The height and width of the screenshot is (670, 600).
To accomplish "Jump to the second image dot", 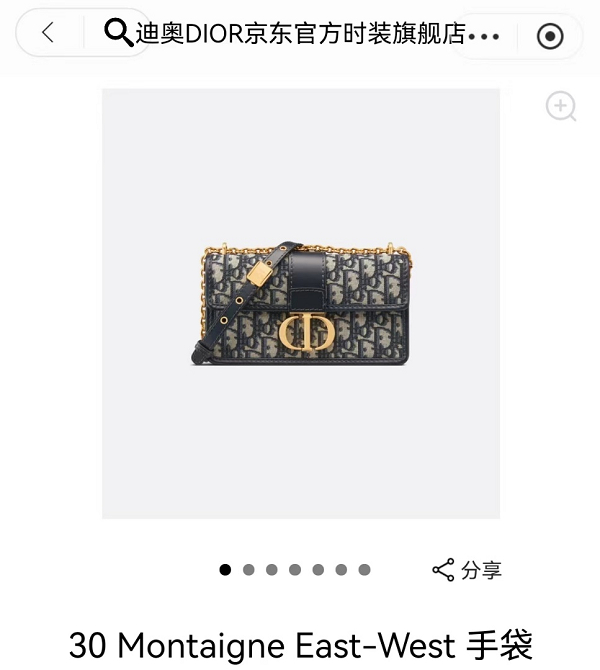I will click(x=248, y=570).
